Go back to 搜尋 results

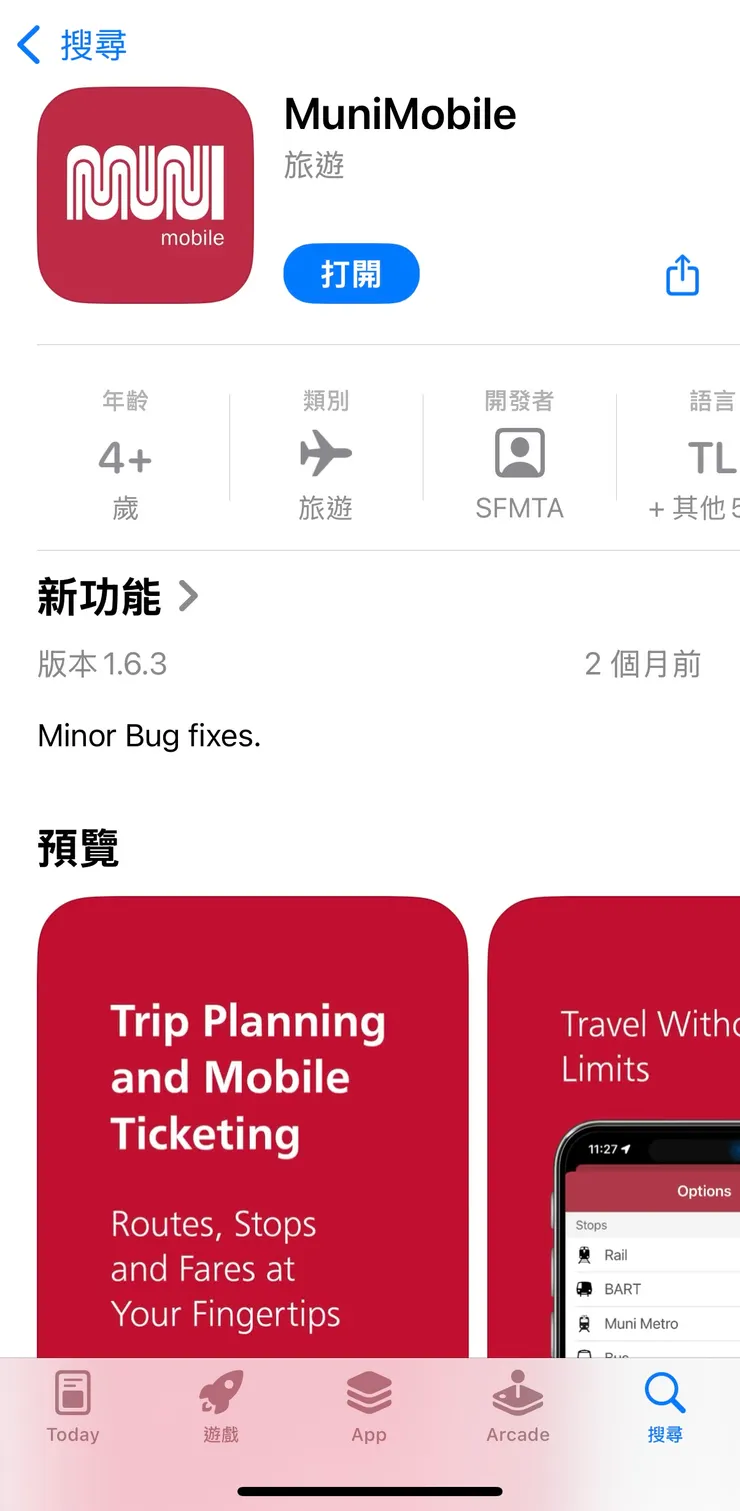72,45
